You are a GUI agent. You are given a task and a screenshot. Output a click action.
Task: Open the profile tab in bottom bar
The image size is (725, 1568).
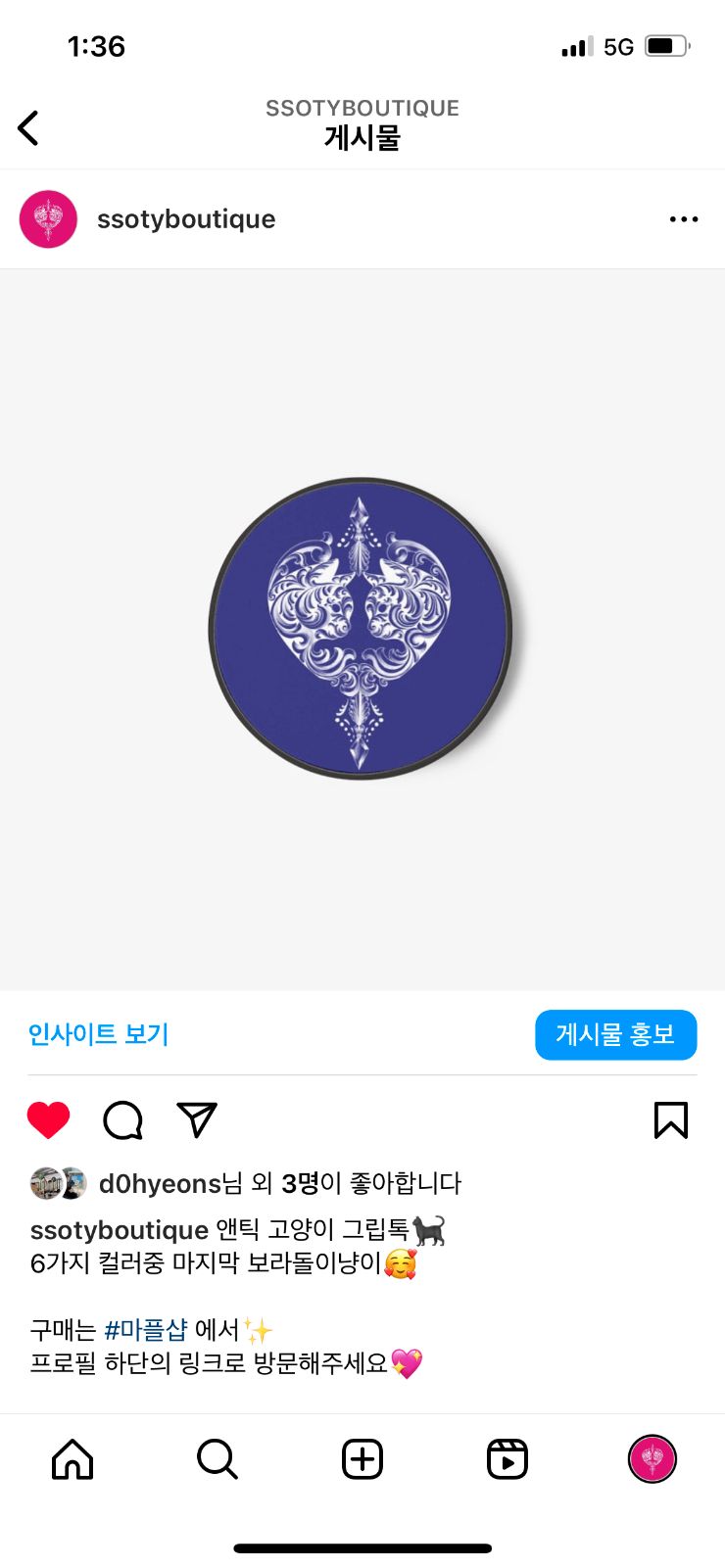click(652, 1459)
